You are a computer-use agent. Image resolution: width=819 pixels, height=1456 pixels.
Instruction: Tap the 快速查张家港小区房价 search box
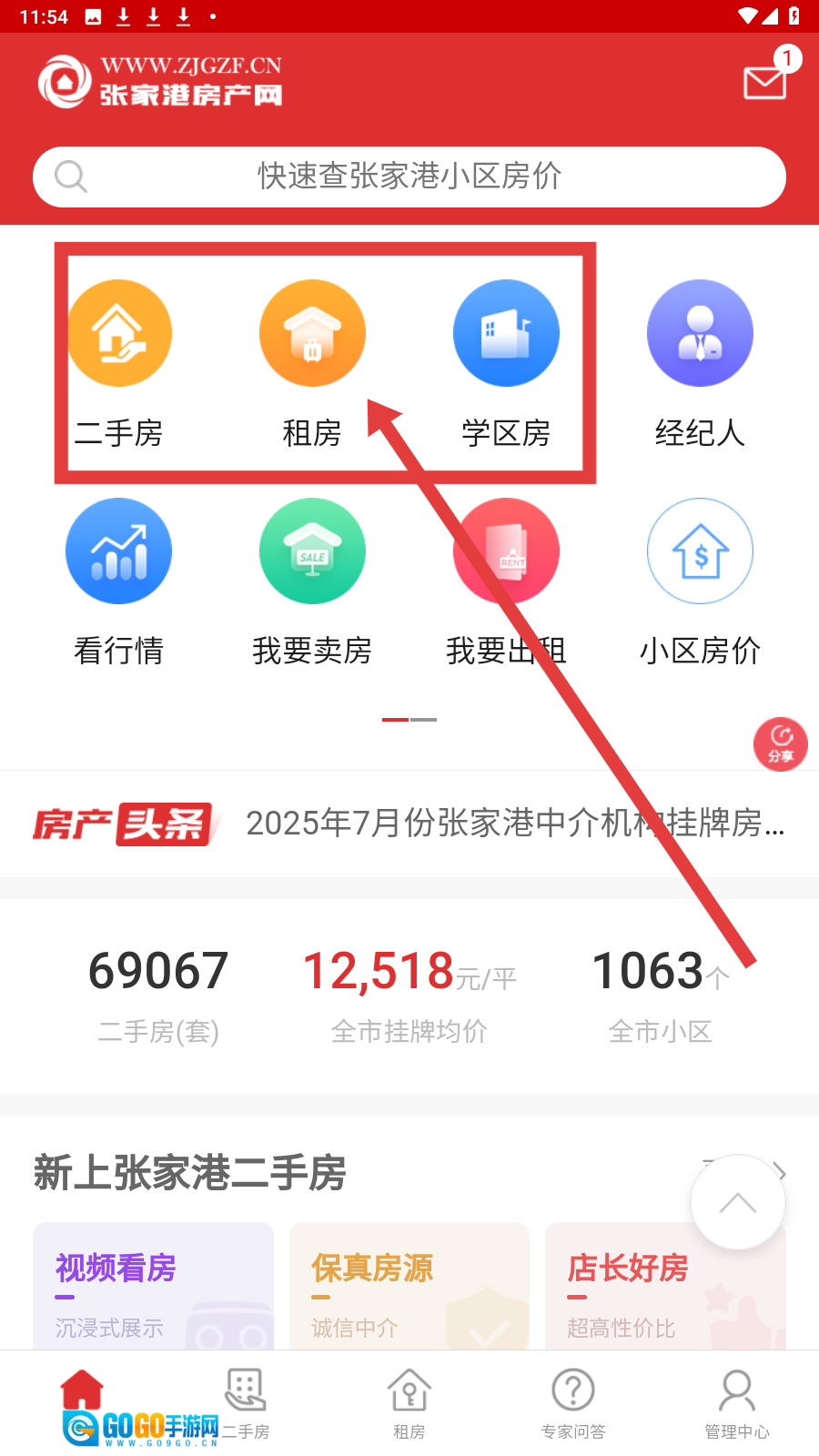click(409, 177)
